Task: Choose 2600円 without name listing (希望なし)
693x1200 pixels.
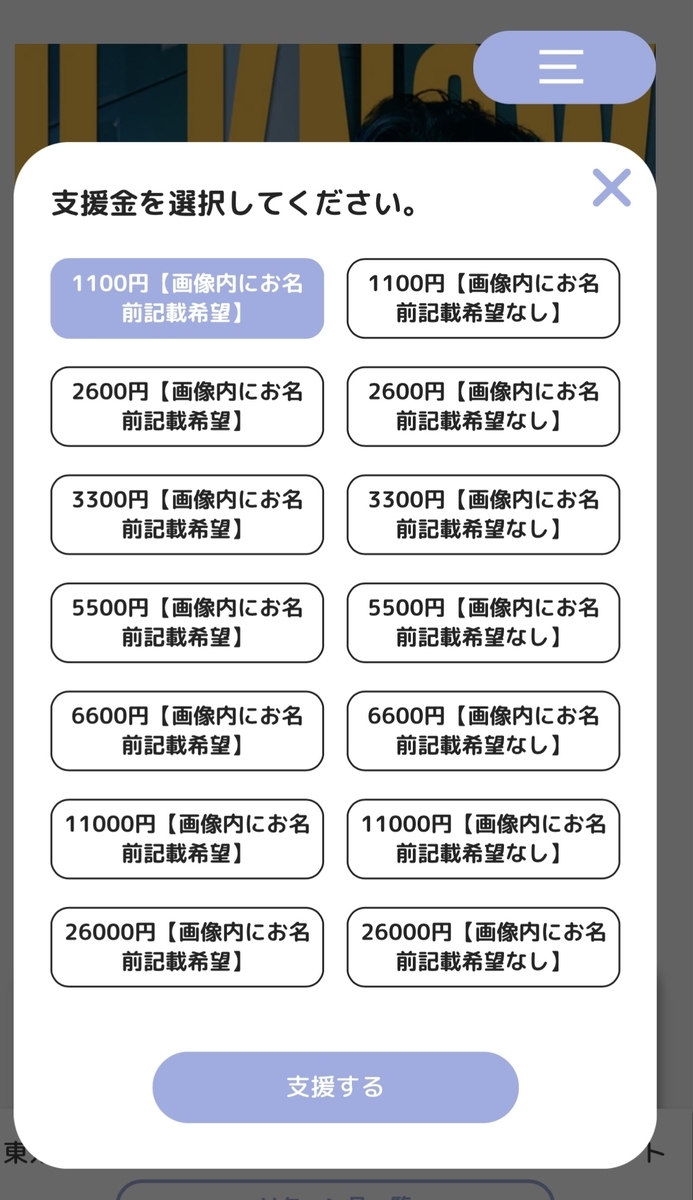Action: pyautogui.click(x=483, y=406)
